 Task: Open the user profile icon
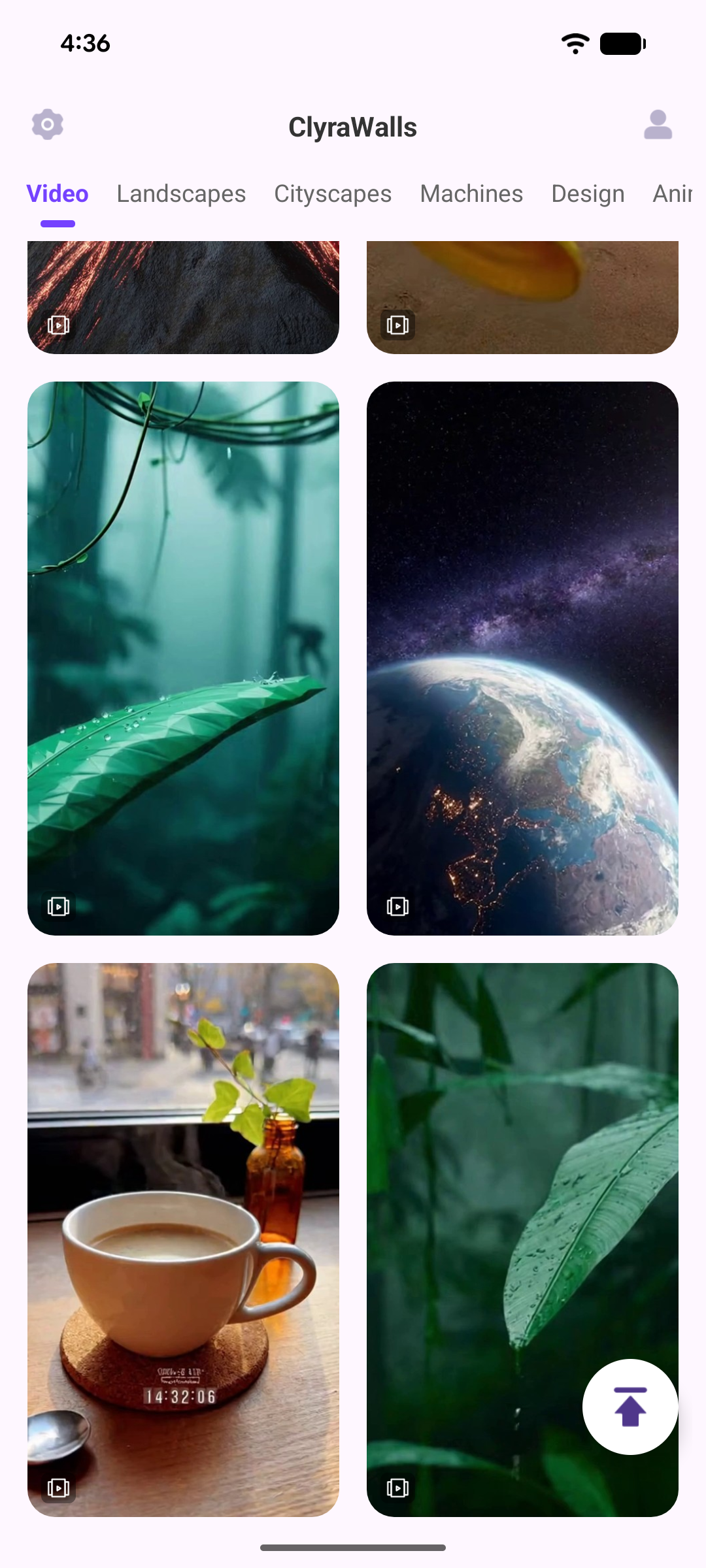[659, 125]
